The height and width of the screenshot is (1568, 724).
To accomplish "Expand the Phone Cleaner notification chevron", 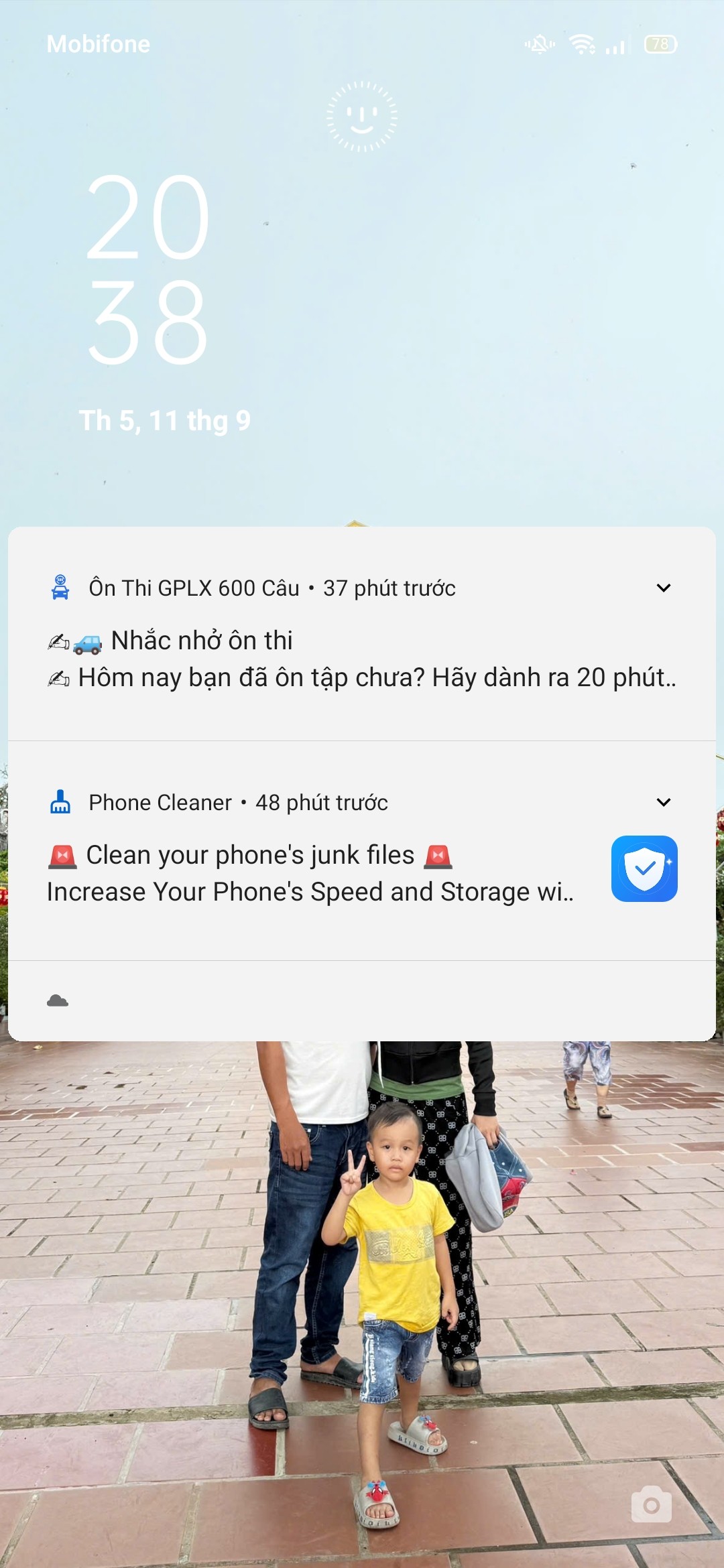I will (x=663, y=802).
